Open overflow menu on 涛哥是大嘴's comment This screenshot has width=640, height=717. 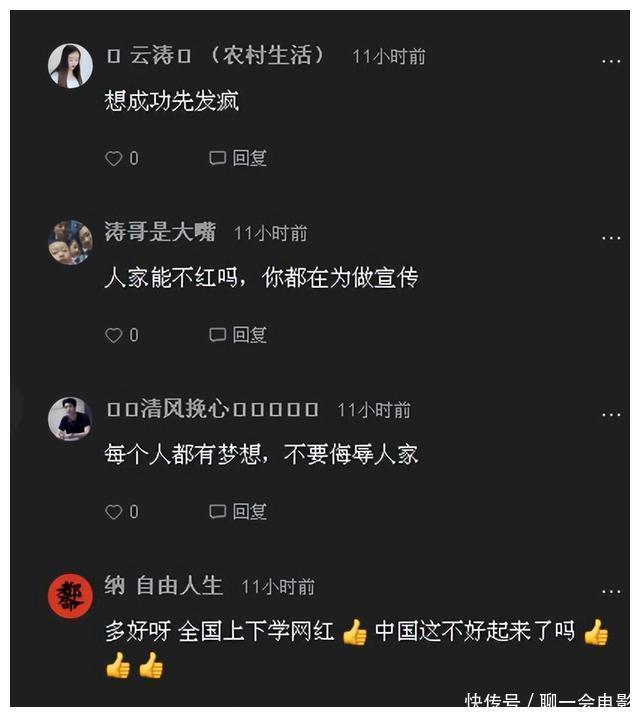pos(611,238)
